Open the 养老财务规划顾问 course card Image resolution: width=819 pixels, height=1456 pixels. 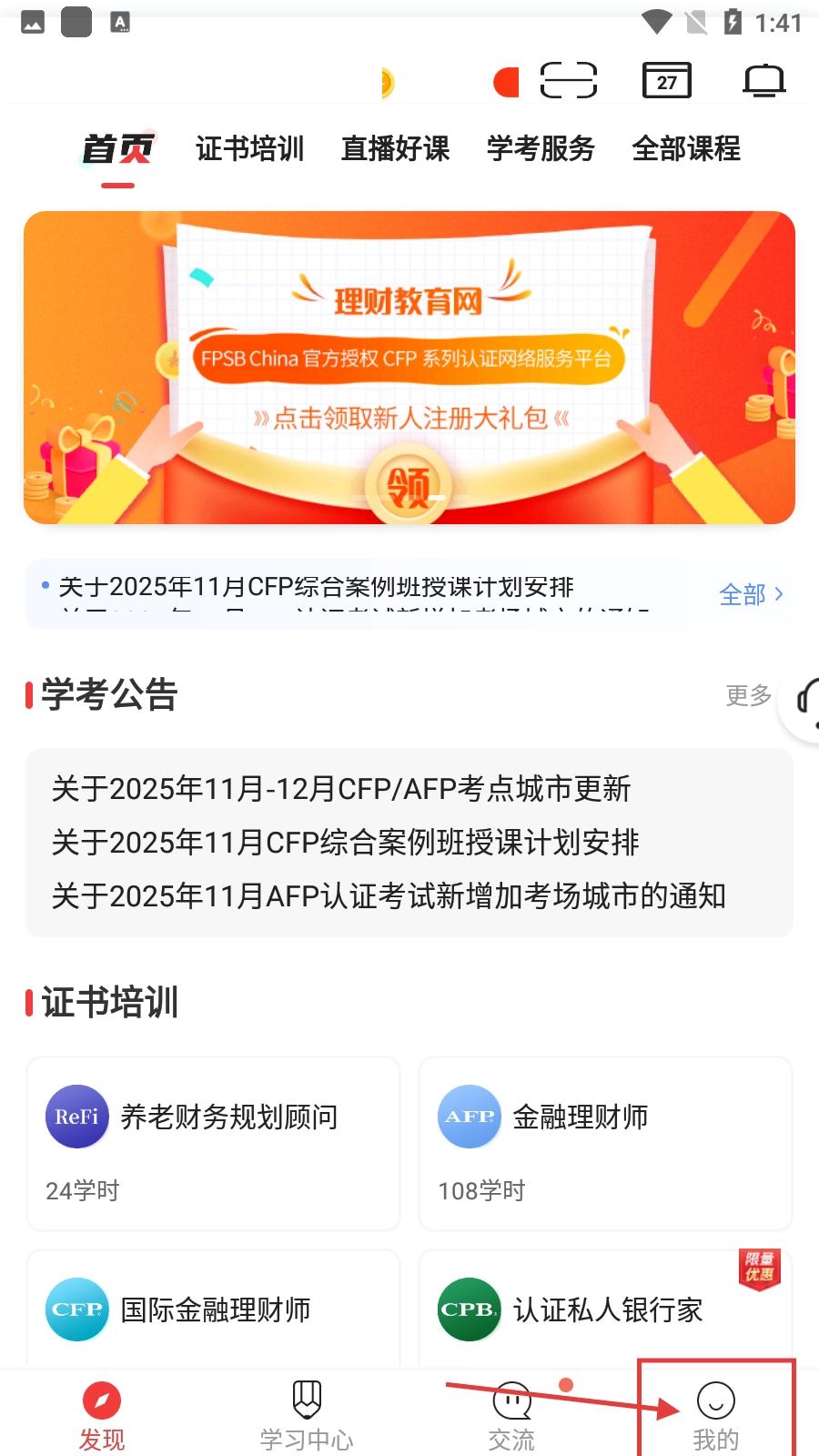[x=214, y=1143]
